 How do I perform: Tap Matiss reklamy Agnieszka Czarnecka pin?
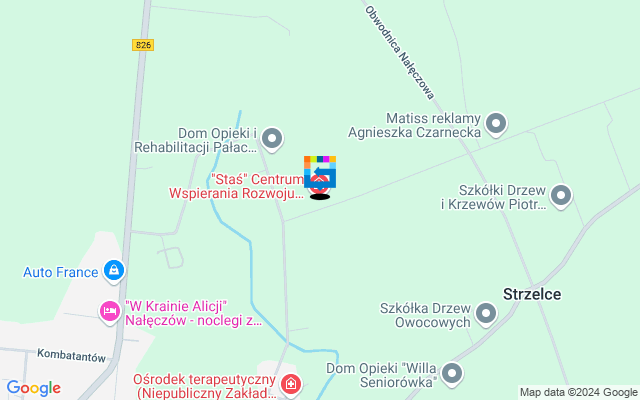click(x=497, y=124)
